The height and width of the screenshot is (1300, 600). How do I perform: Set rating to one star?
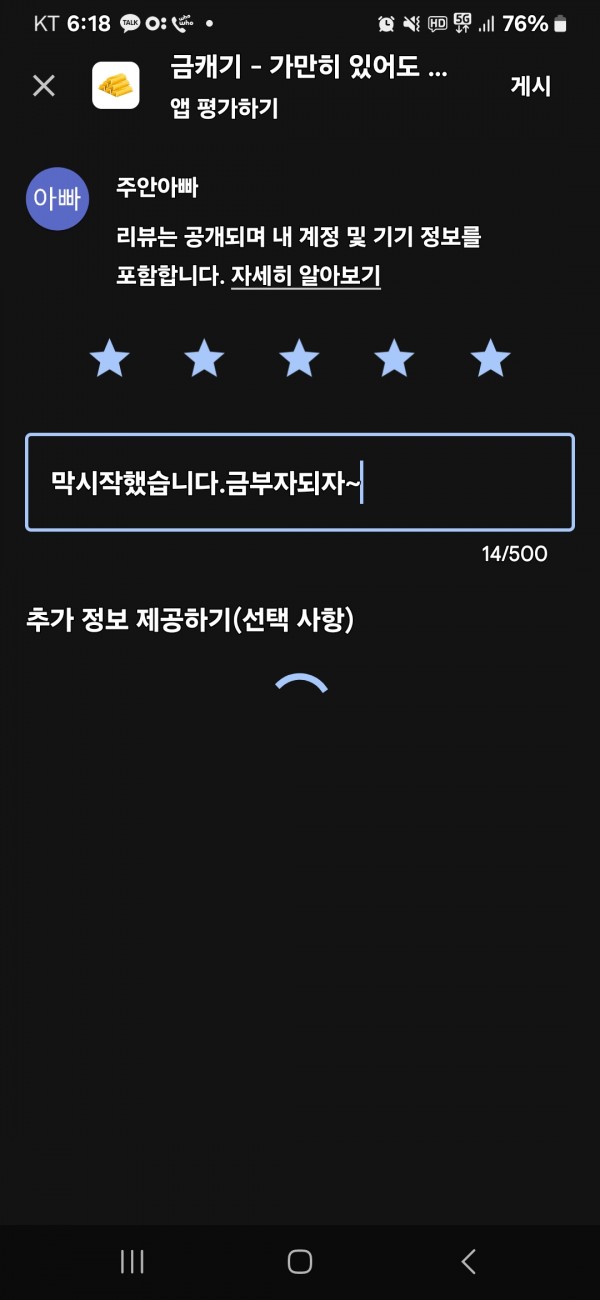[109, 357]
